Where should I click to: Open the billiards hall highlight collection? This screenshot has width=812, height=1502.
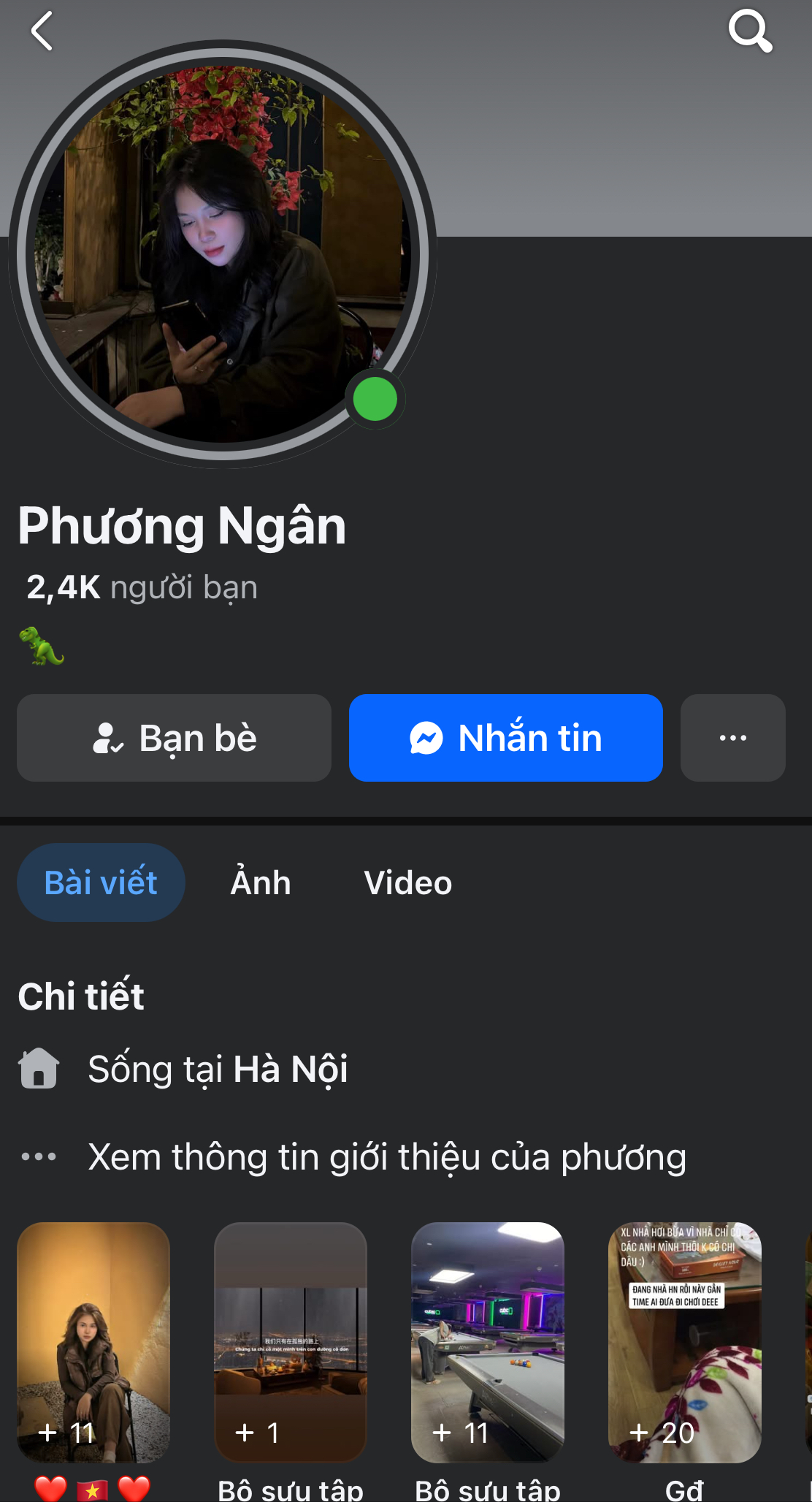pos(488,1343)
